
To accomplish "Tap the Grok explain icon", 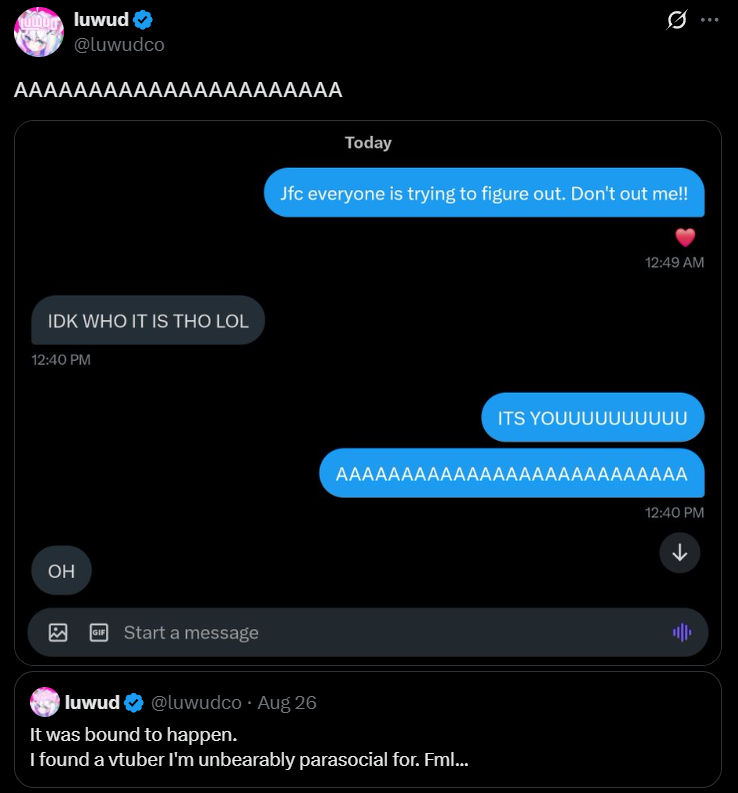I will (676, 20).
